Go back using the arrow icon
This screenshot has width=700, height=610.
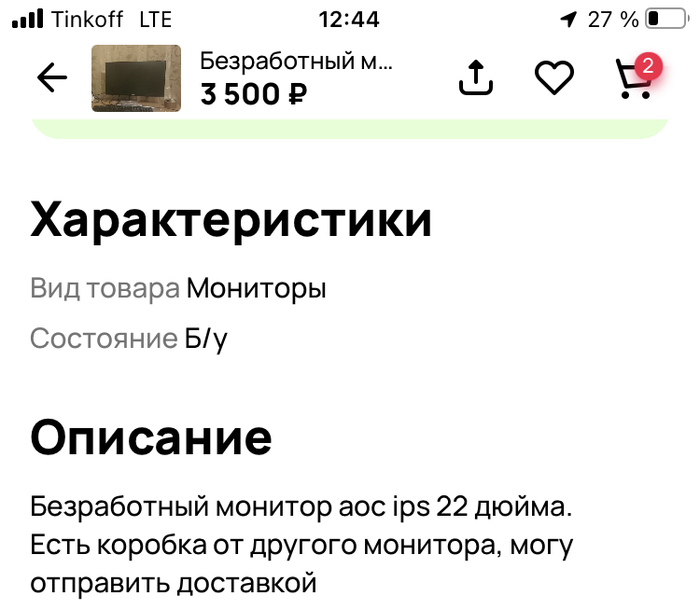(x=51, y=78)
